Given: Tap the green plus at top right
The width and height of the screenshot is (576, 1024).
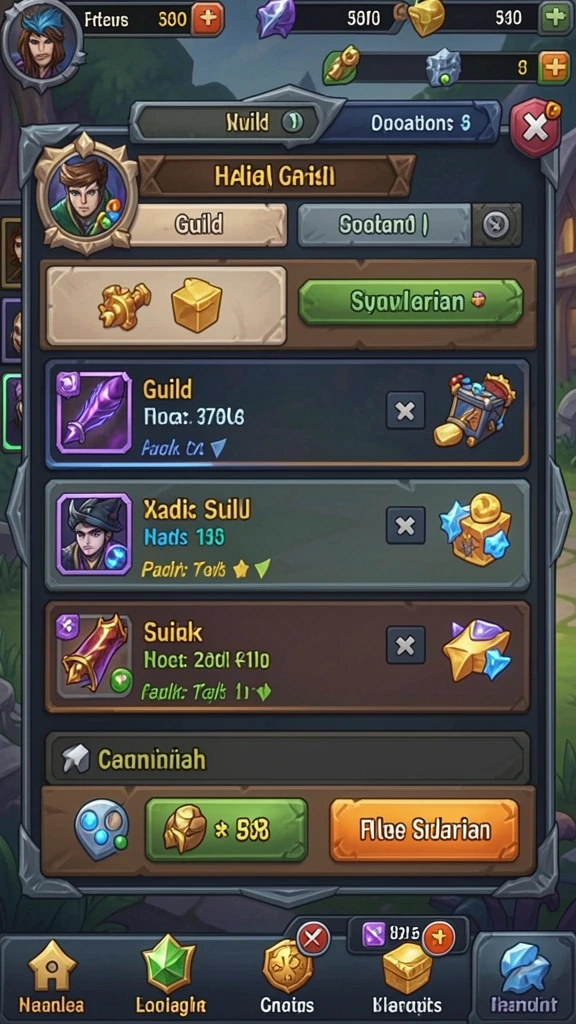Looking at the screenshot, I should (x=556, y=18).
